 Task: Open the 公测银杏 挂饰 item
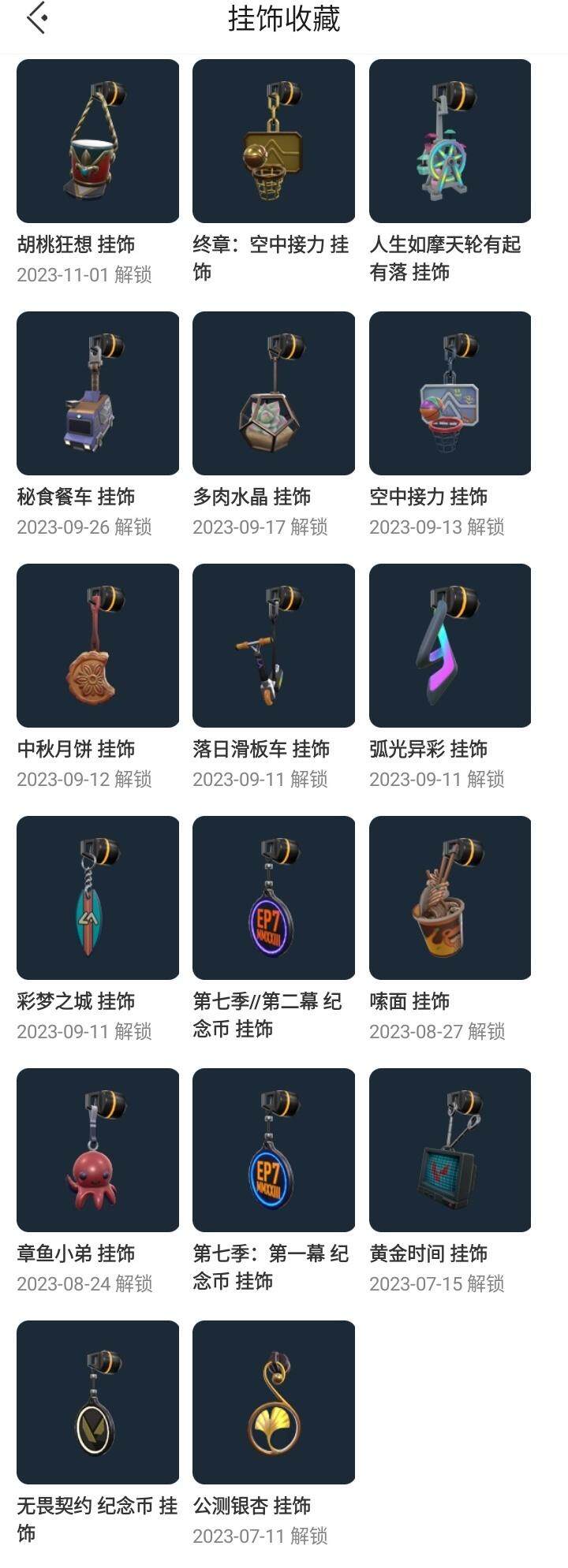click(x=274, y=1402)
